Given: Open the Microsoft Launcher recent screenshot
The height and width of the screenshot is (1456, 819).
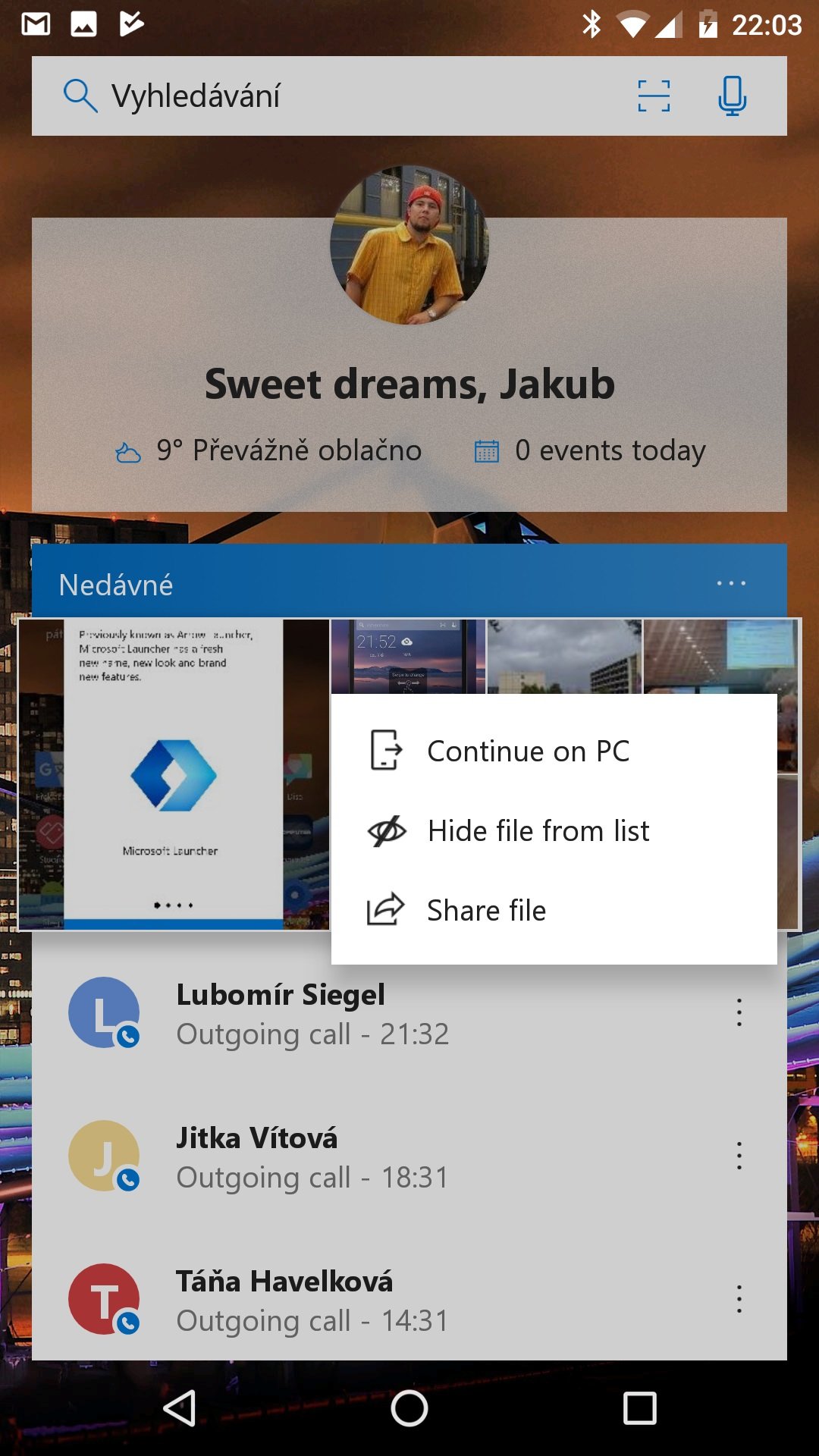Looking at the screenshot, I should (x=174, y=774).
